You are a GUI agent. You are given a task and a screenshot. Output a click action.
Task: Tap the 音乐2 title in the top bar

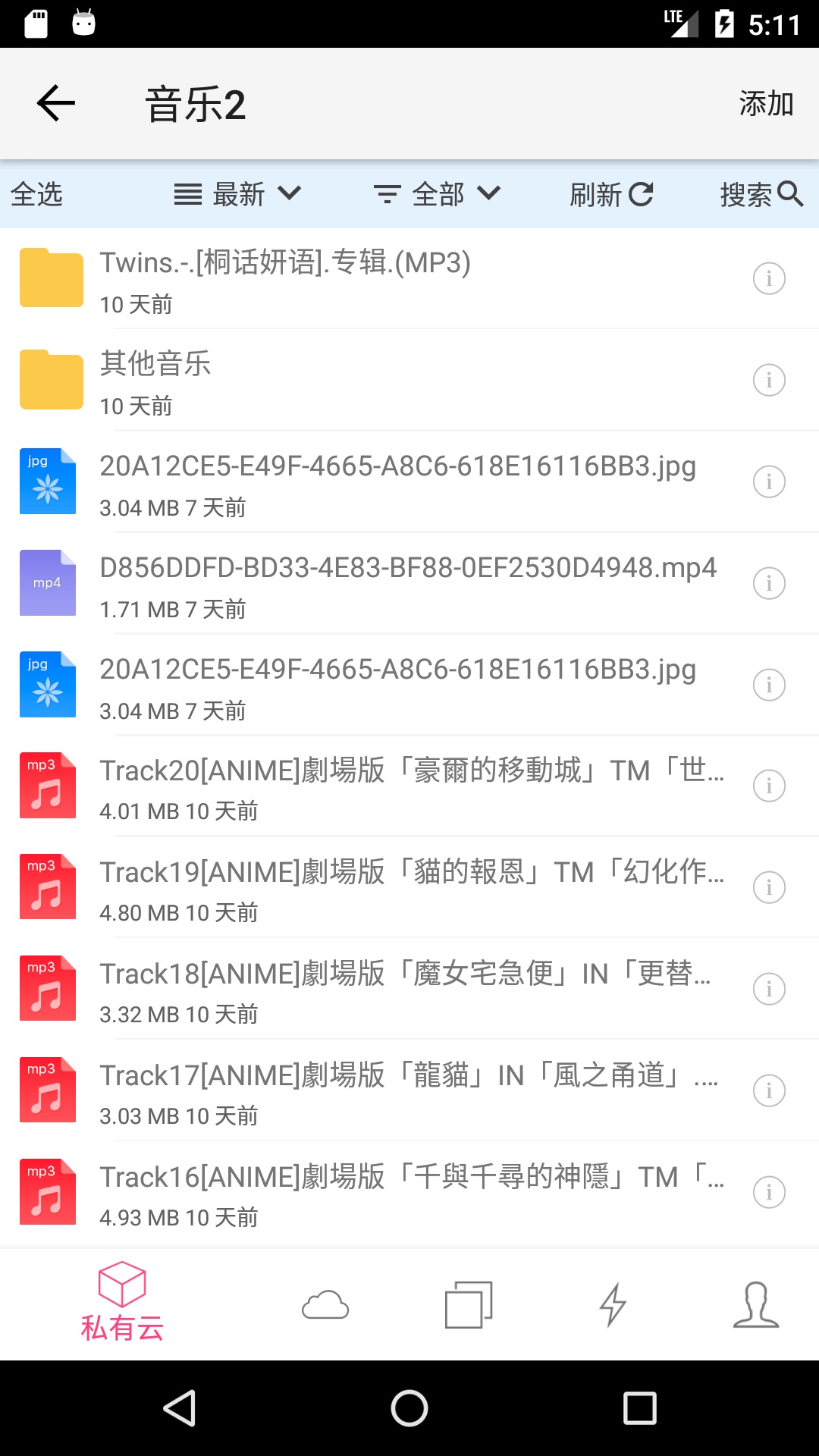coord(196,103)
